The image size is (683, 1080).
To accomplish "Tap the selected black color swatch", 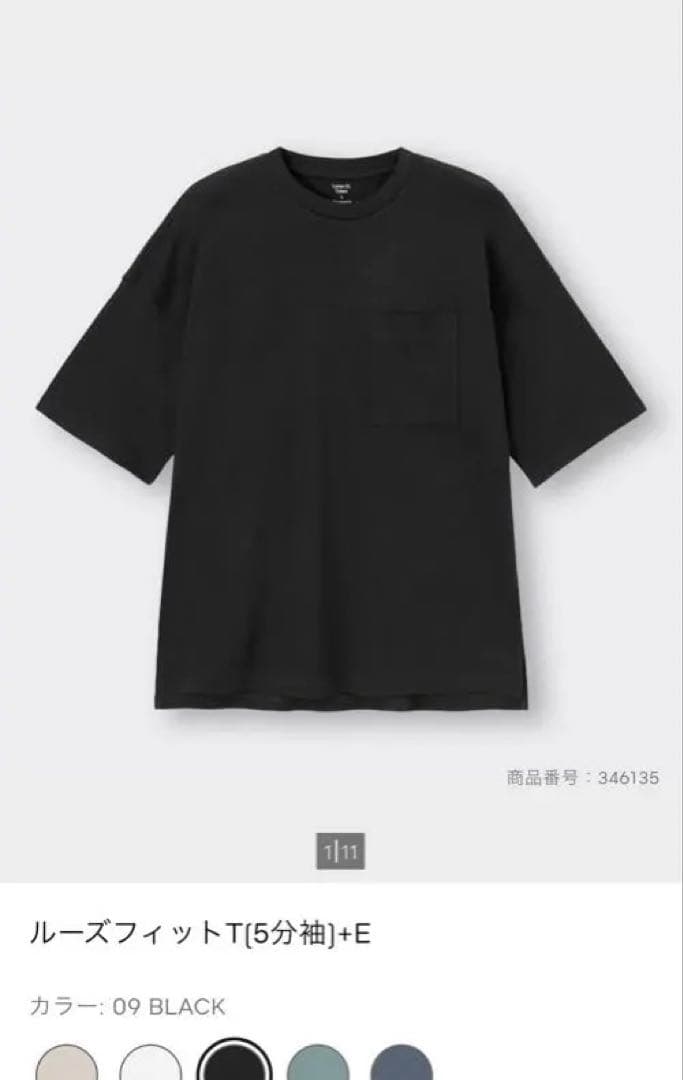I will pos(234,1061).
